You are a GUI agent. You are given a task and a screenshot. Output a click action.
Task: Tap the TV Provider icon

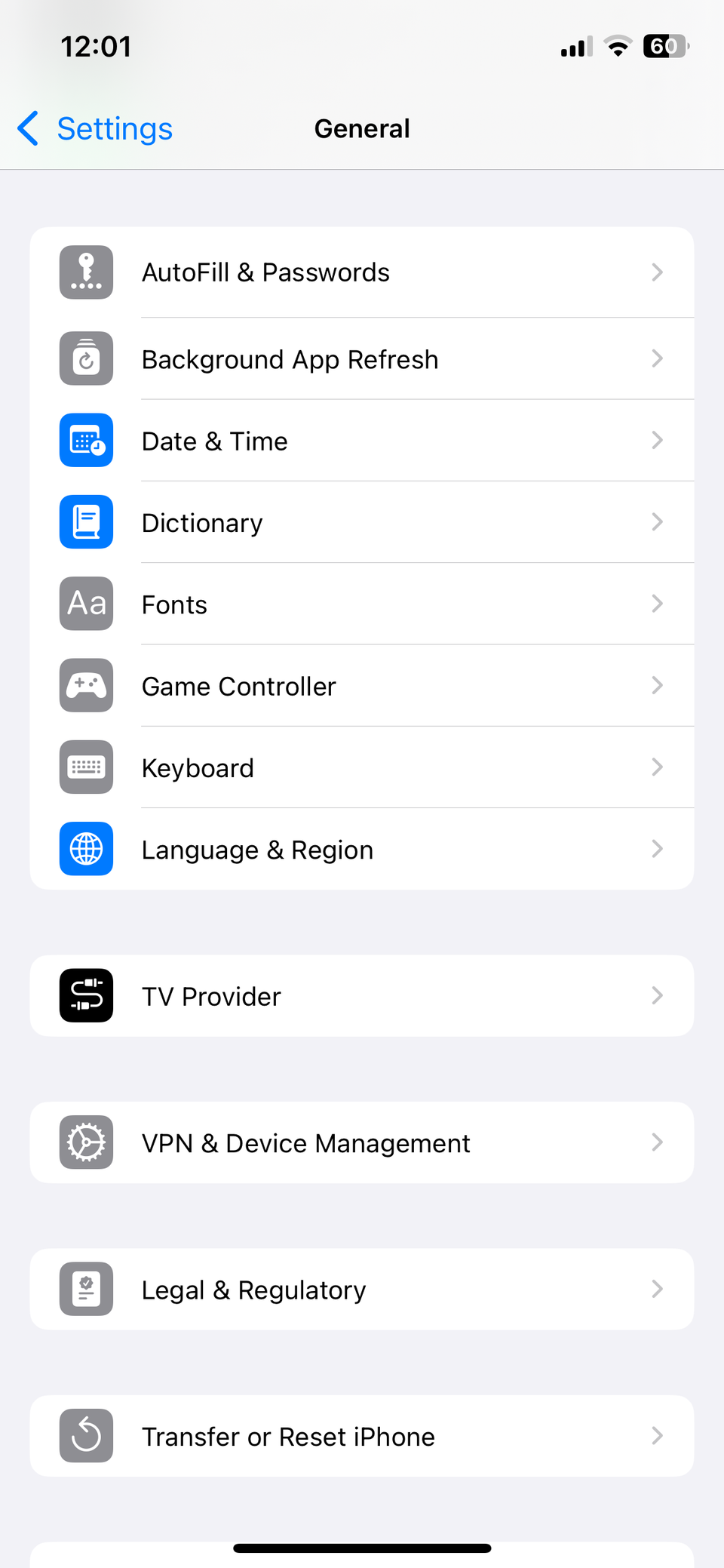click(85, 995)
